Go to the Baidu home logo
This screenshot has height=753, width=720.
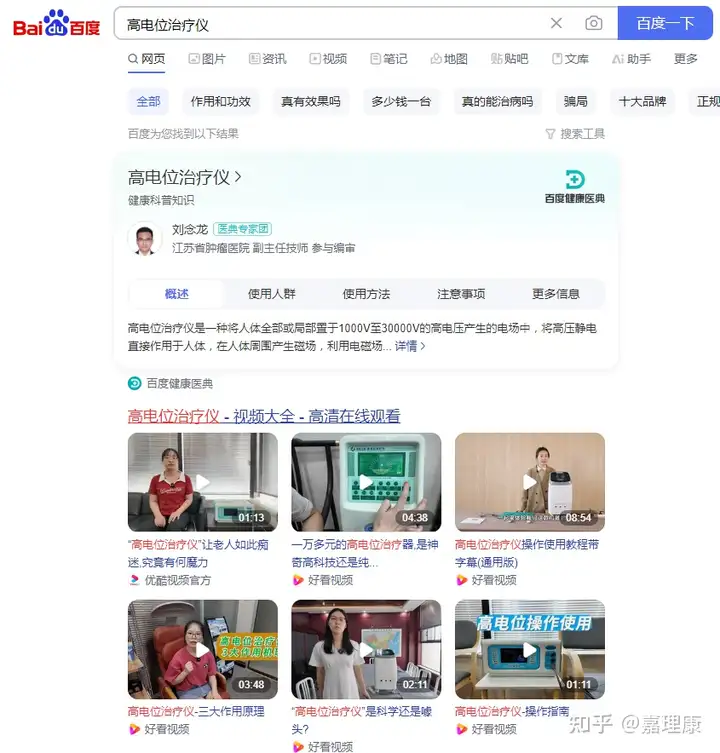coord(56,24)
